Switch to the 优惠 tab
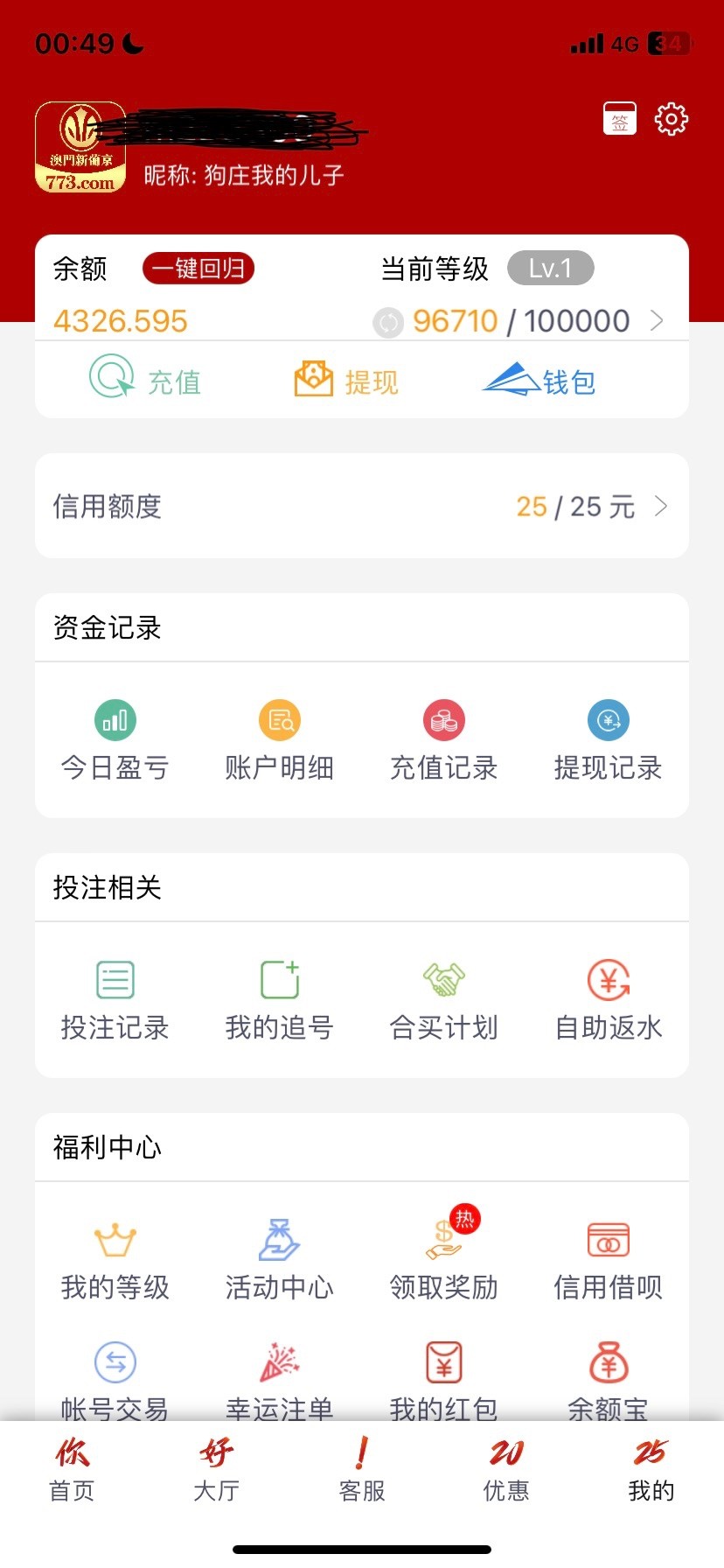Image resolution: width=724 pixels, height=1568 pixels. click(506, 1470)
